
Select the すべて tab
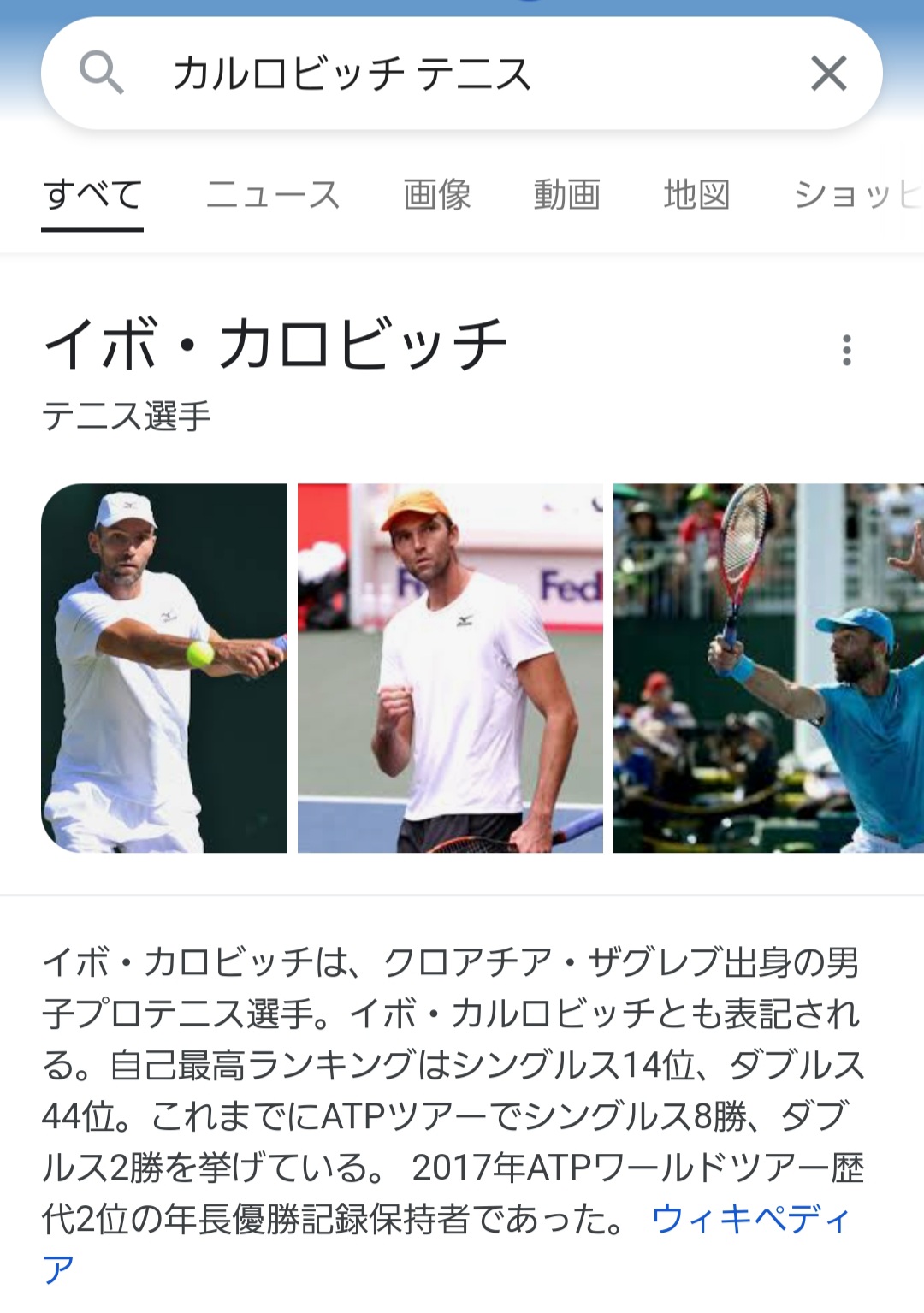pyautogui.click(x=92, y=195)
